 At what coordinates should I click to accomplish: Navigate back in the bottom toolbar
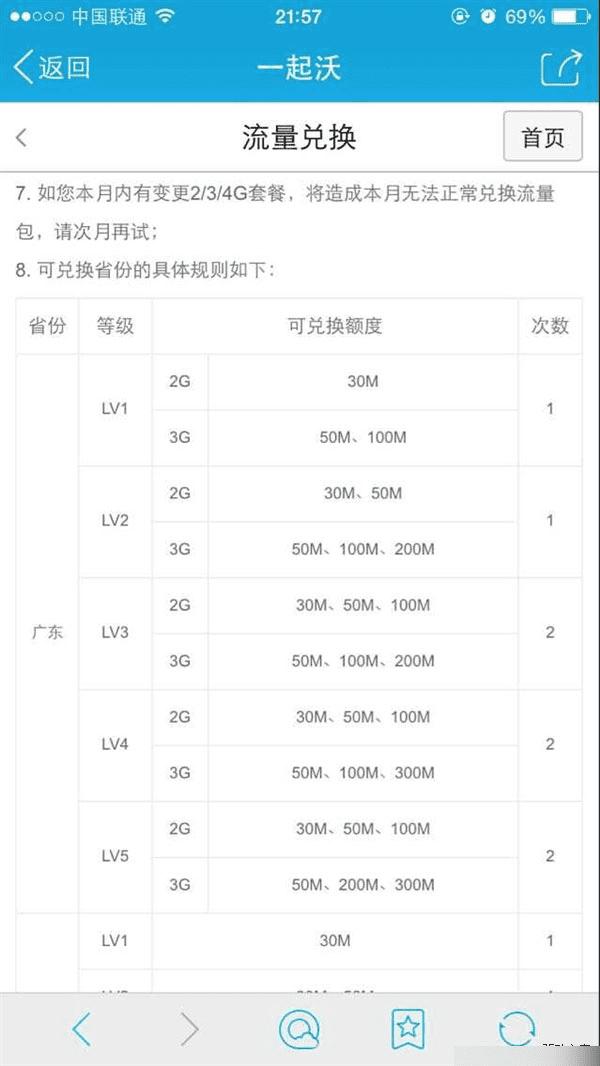[x=82, y=1028]
